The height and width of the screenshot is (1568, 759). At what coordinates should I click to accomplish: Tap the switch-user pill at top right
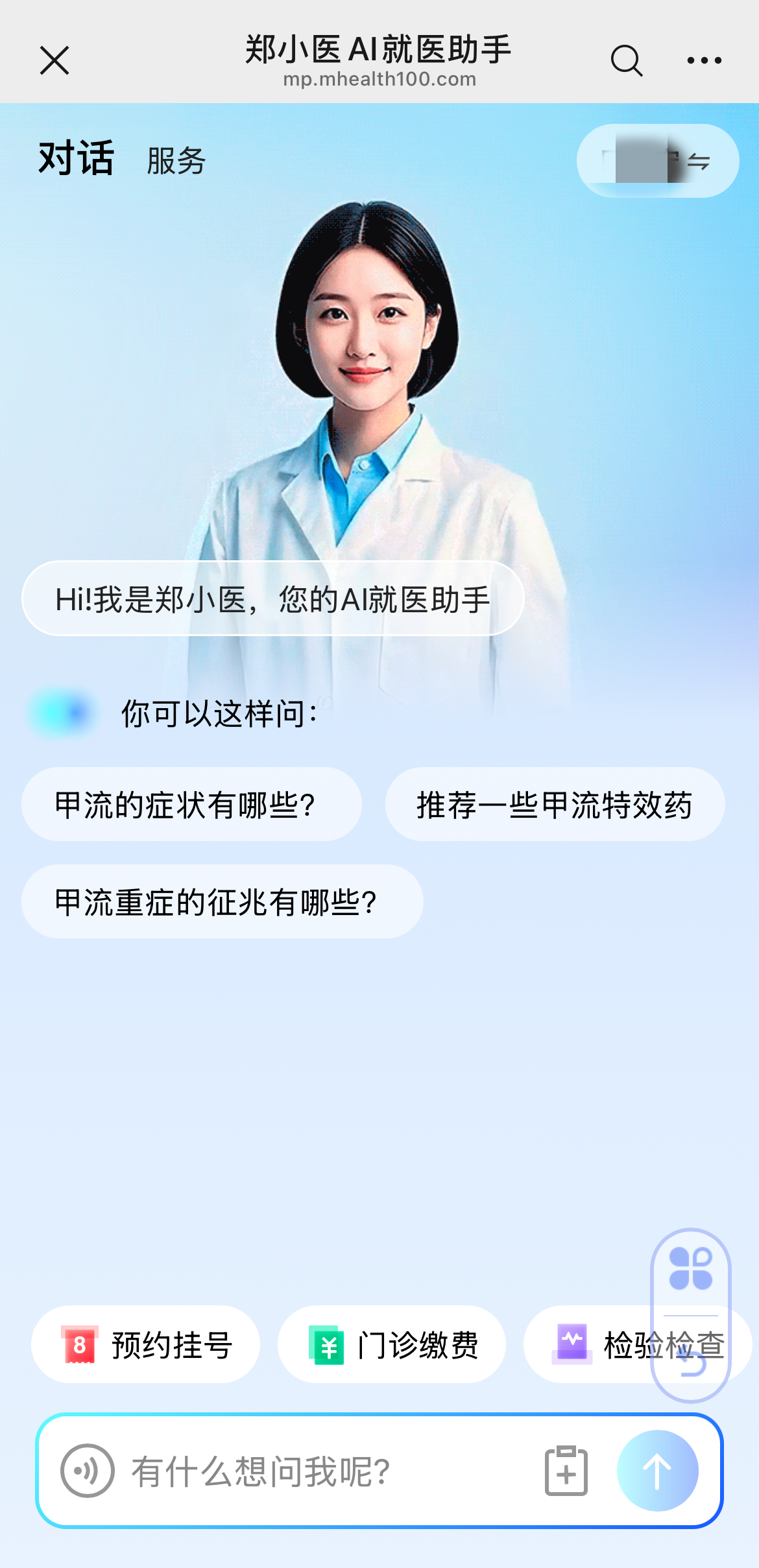pyautogui.click(x=657, y=161)
